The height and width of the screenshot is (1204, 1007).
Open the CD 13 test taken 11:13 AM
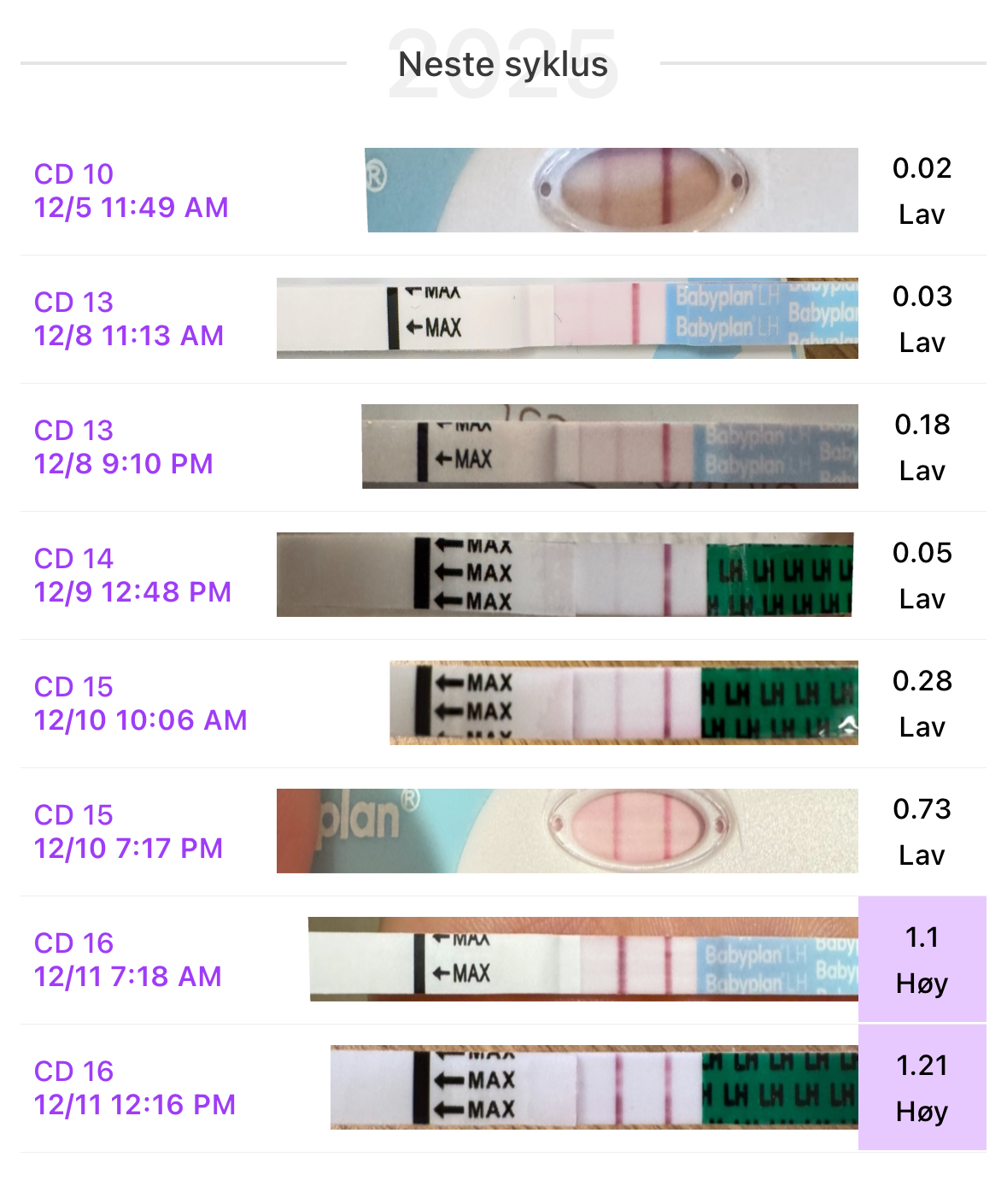[x=503, y=319]
